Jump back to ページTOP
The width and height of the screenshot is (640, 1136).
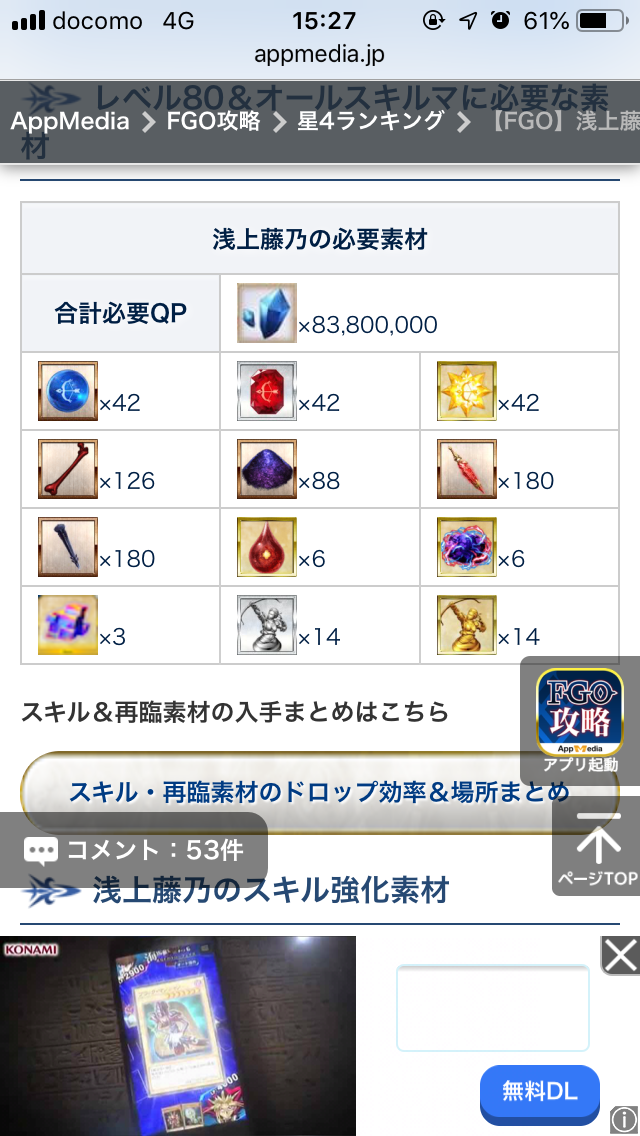[x=597, y=850]
